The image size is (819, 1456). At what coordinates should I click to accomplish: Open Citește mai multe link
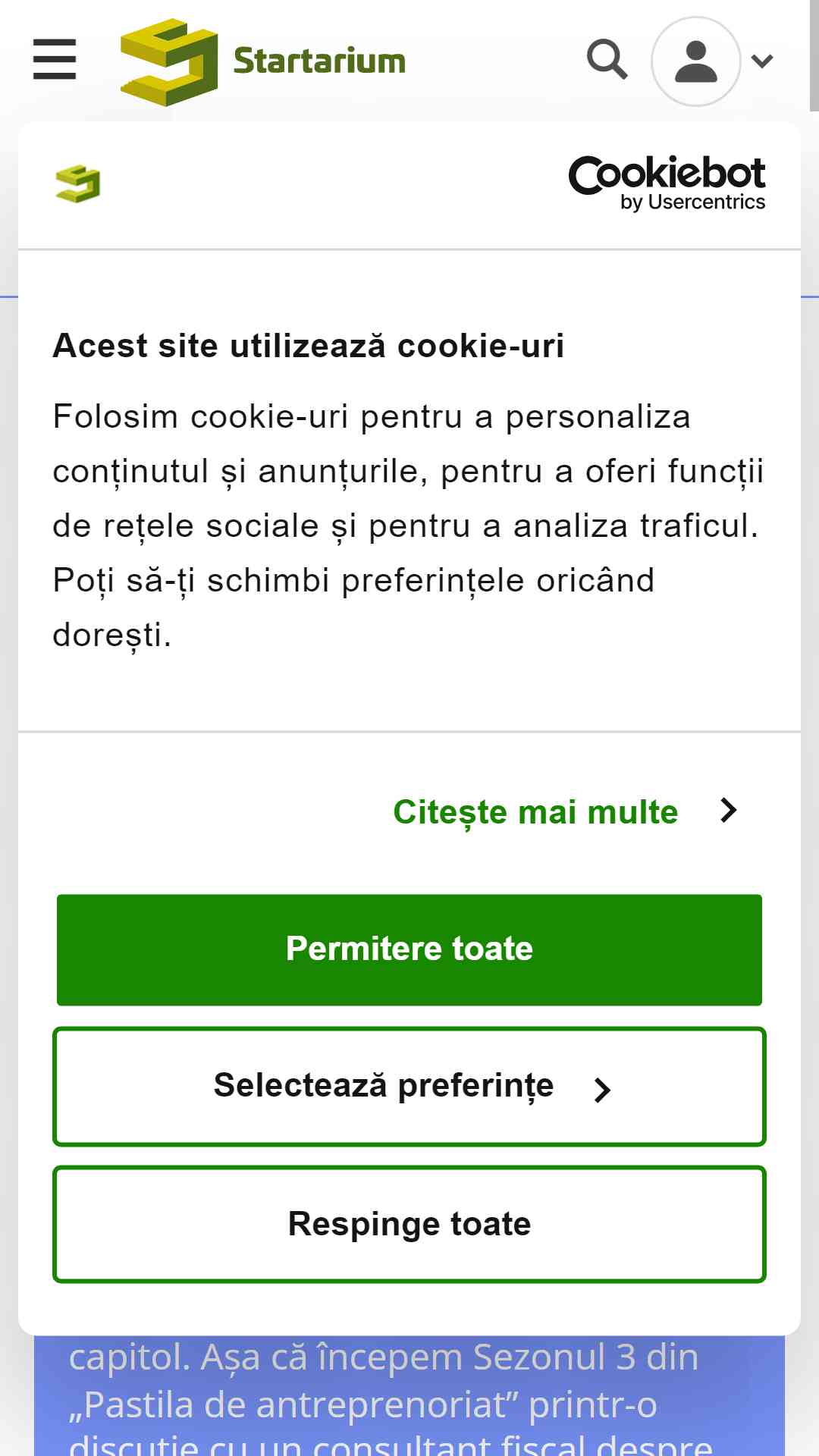click(565, 811)
